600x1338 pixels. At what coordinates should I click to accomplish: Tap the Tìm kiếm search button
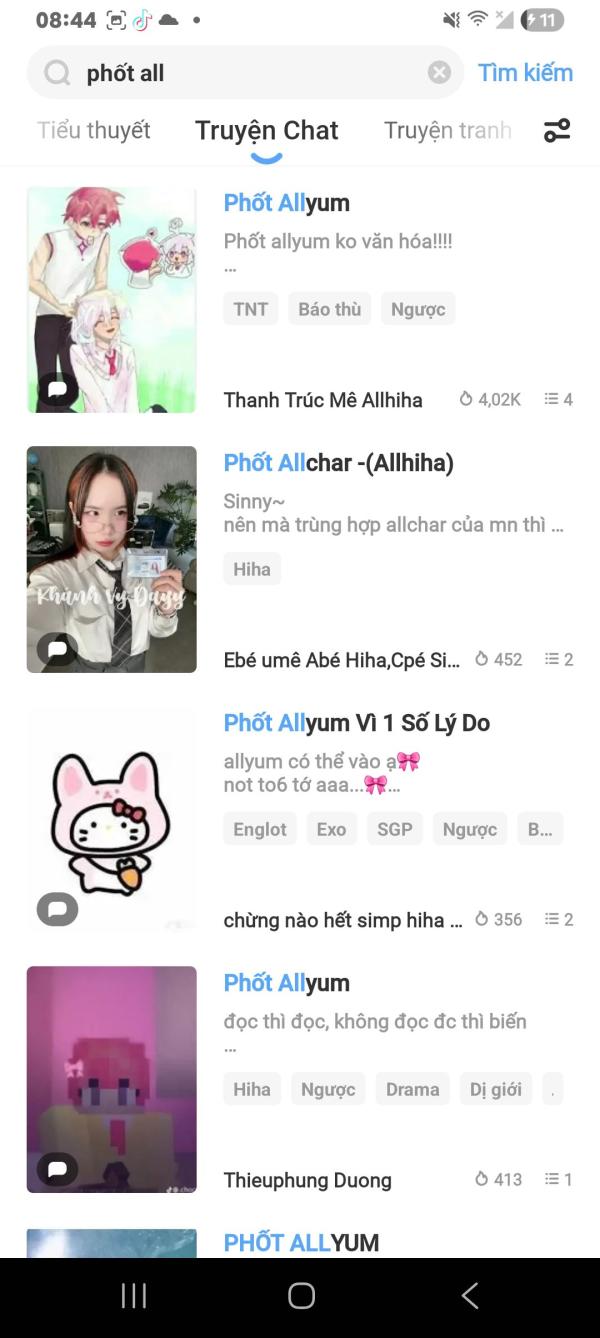tap(525, 73)
